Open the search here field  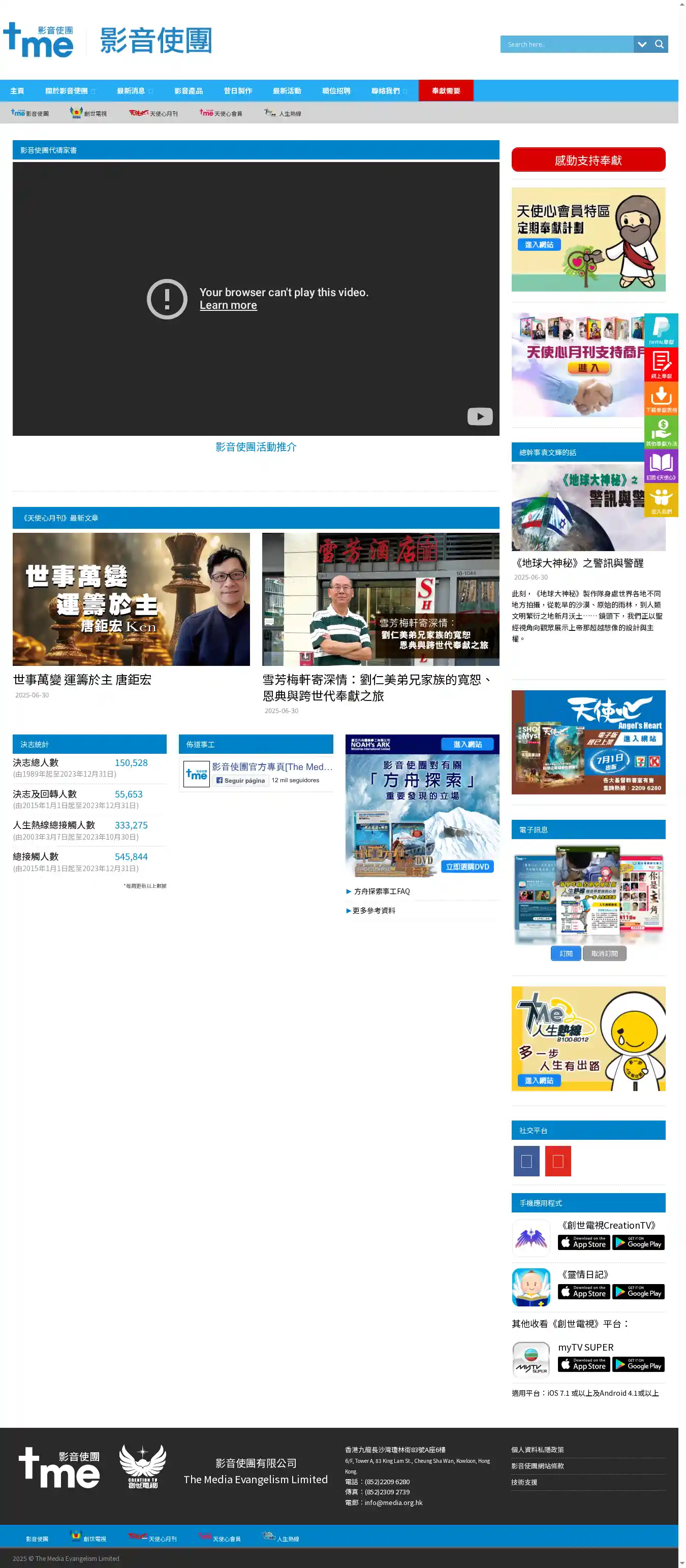(566, 44)
